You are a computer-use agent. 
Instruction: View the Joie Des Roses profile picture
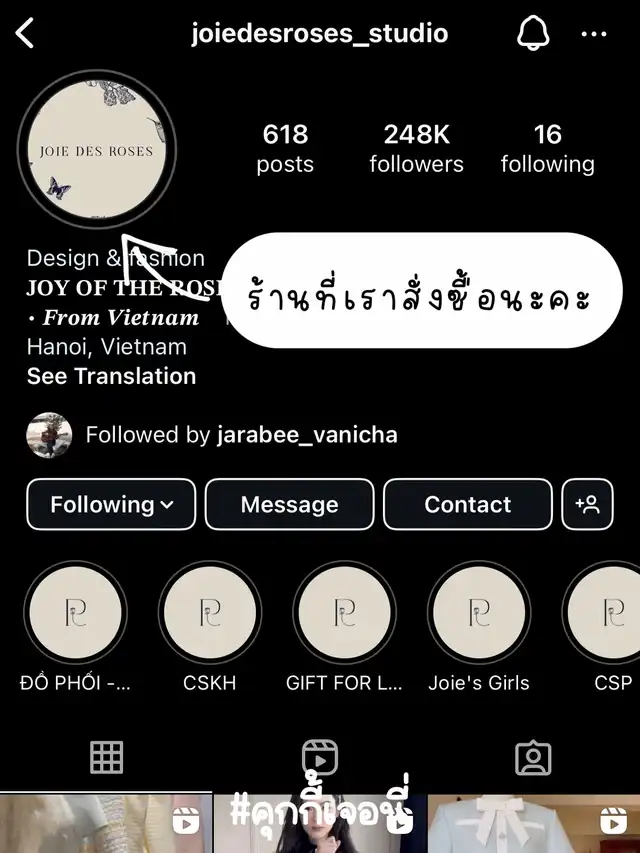click(96, 151)
